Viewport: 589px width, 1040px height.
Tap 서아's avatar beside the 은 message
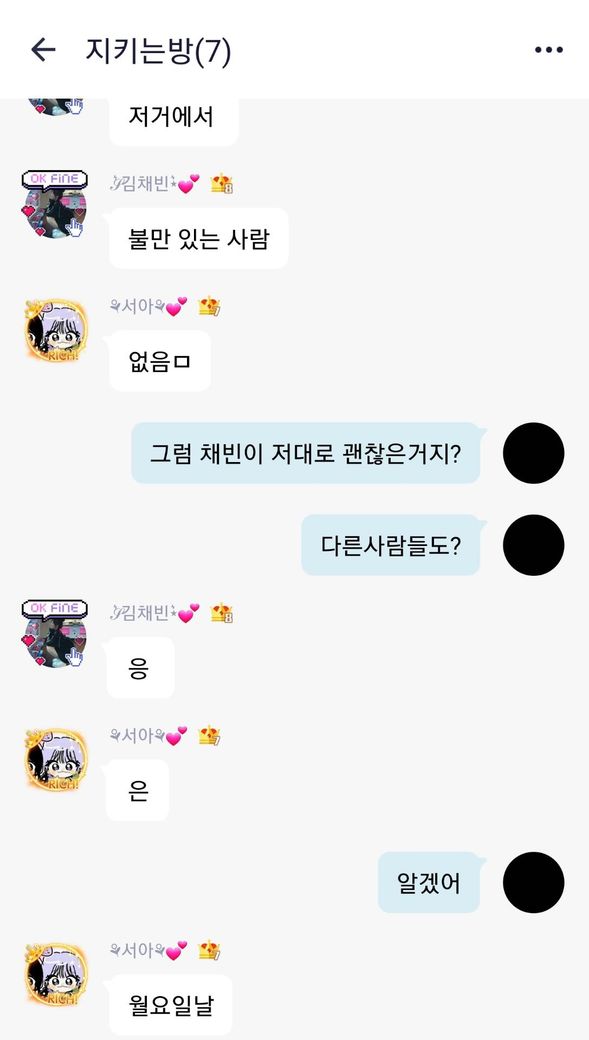[x=56, y=760]
